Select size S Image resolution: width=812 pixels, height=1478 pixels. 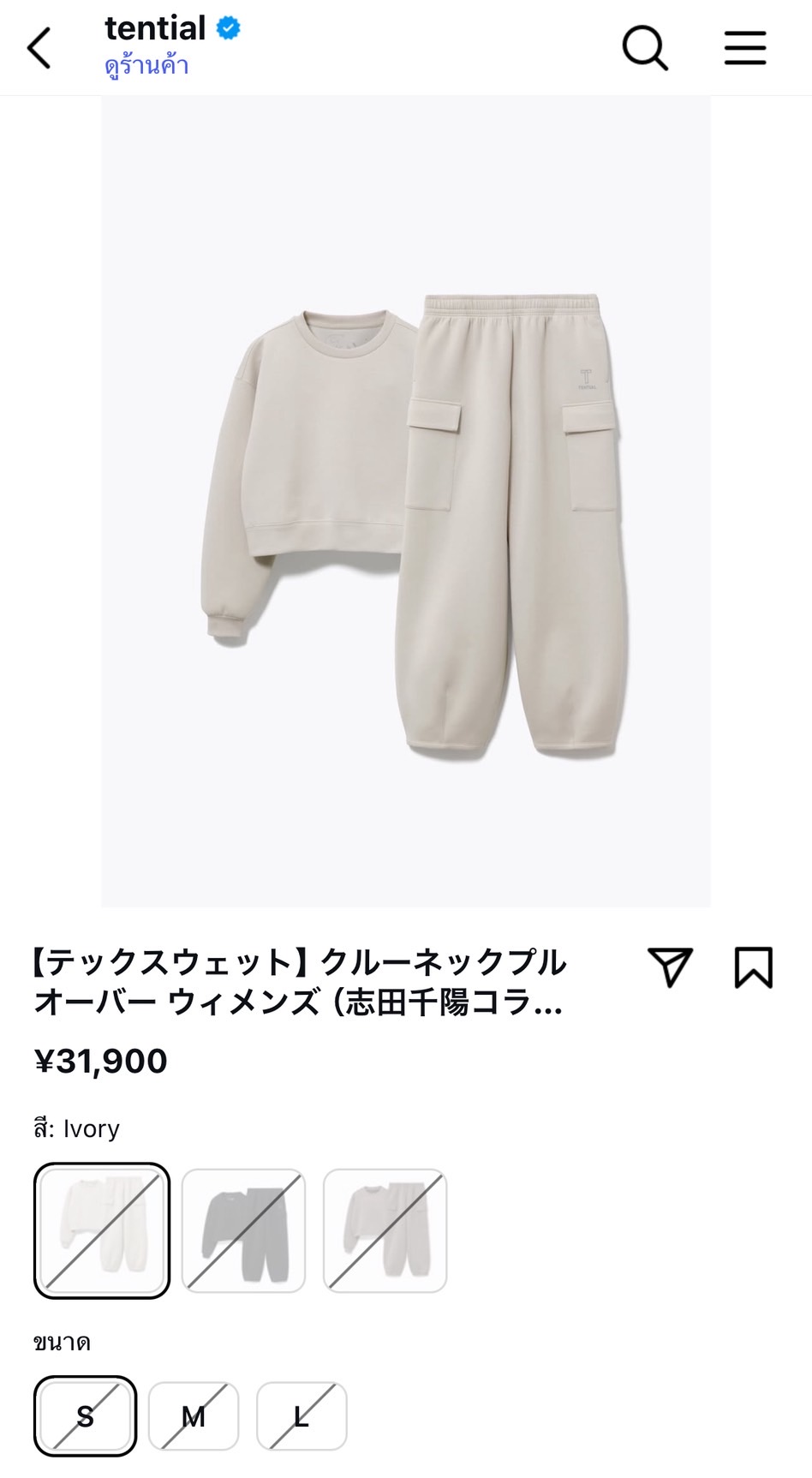85,1416
